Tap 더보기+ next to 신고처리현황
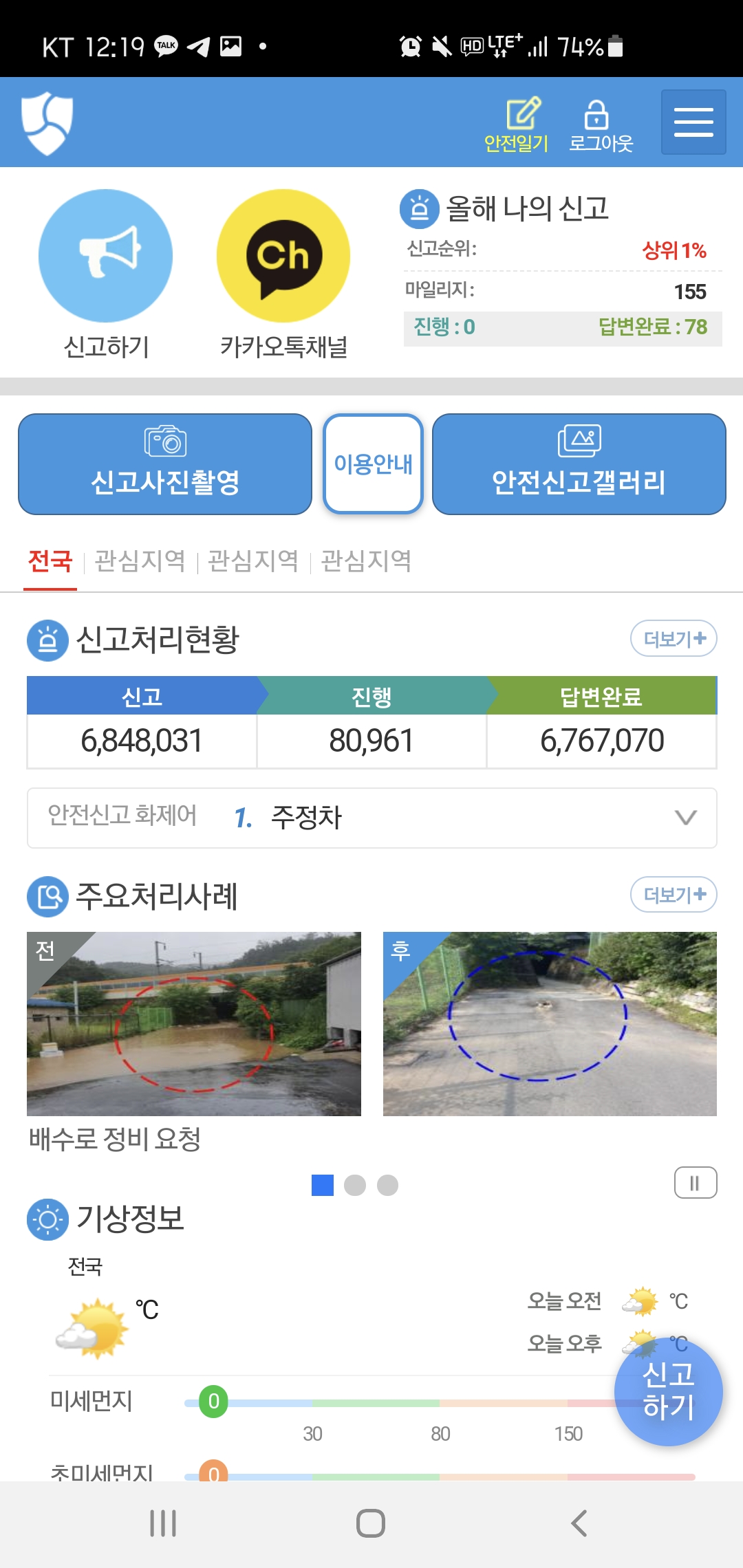Screen dimensions: 743x1568 (674, 639)
